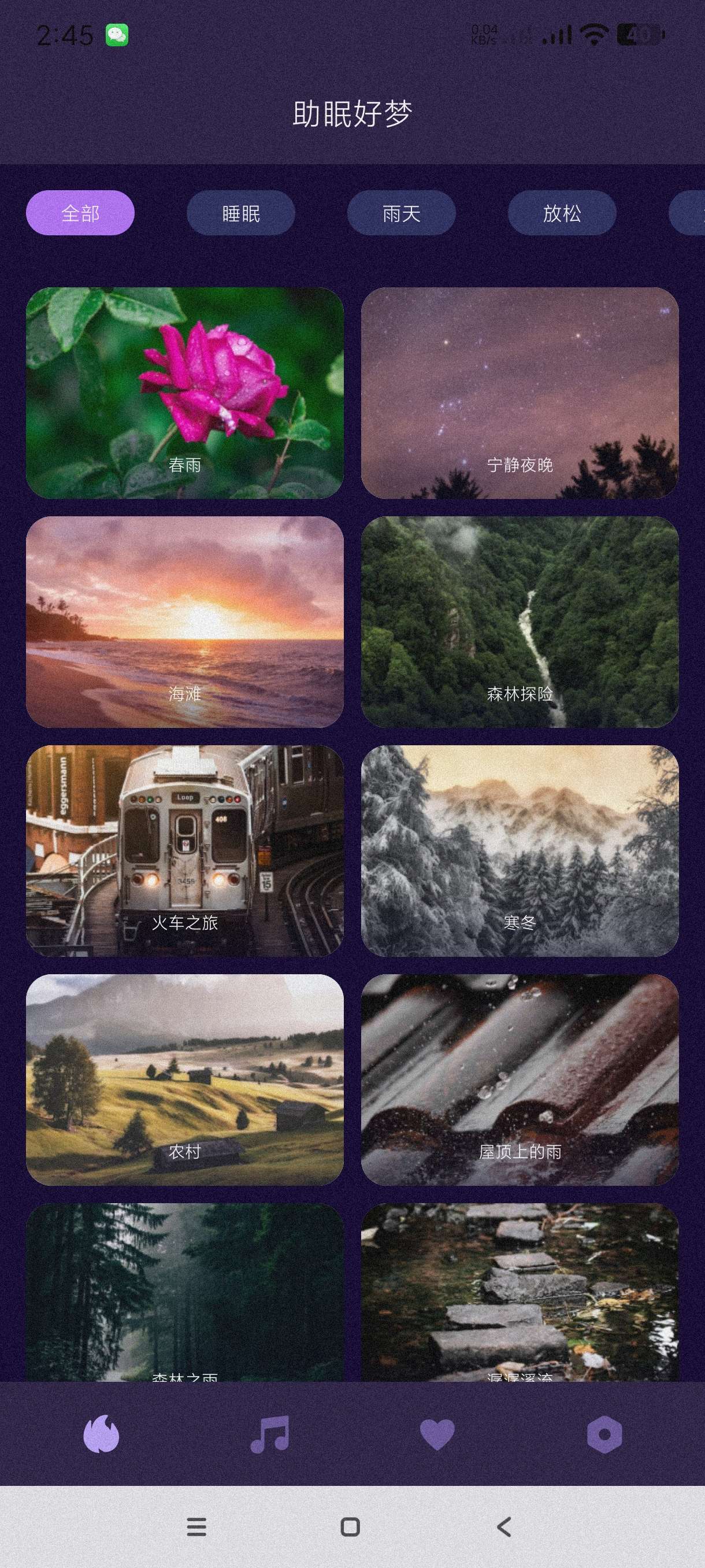Select the 森林探险 card
Image resolution: width=705 pixels, height=1568 pixels.
[520, 622]
